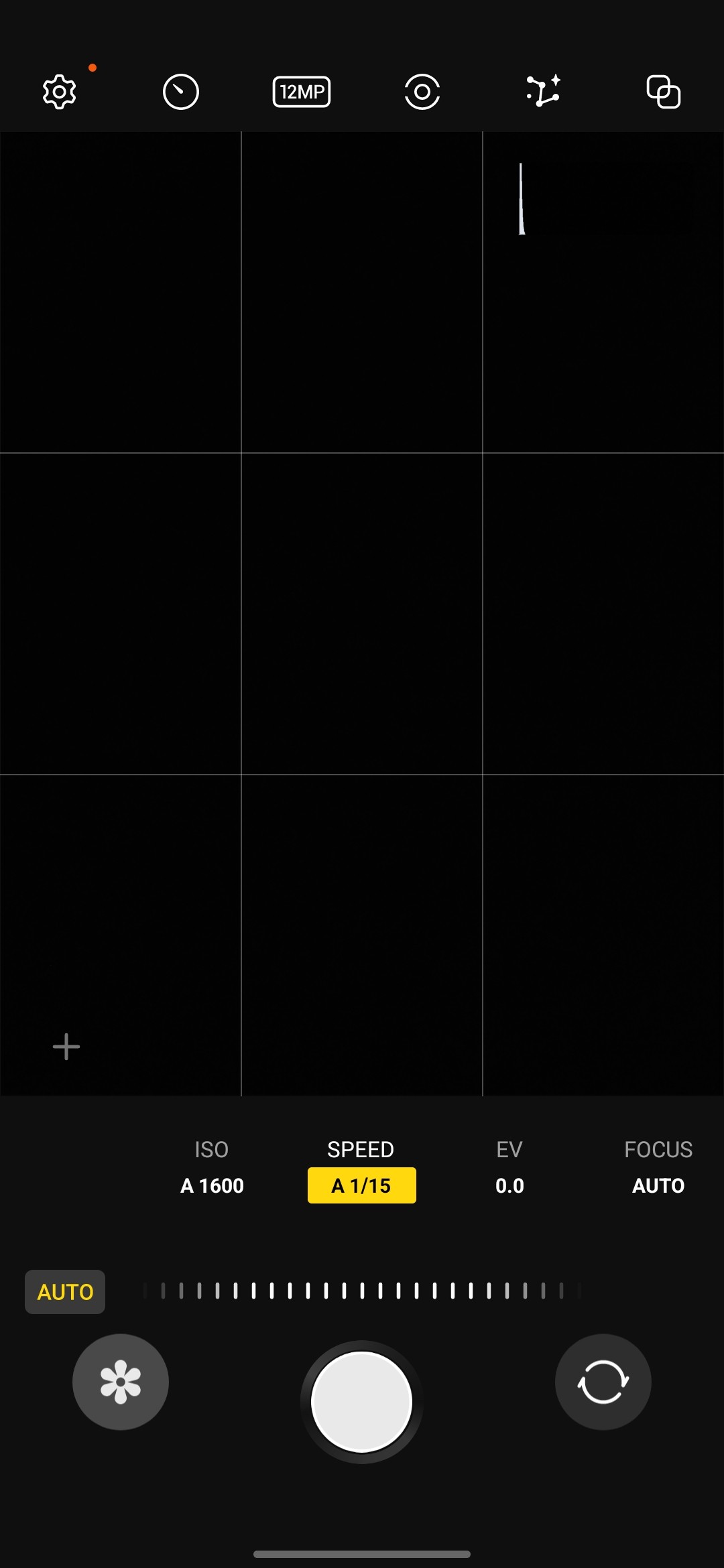The image size is (724, 1568).
Task: Select the FOCUS AUTO setting
Action: pos(658,1168)
